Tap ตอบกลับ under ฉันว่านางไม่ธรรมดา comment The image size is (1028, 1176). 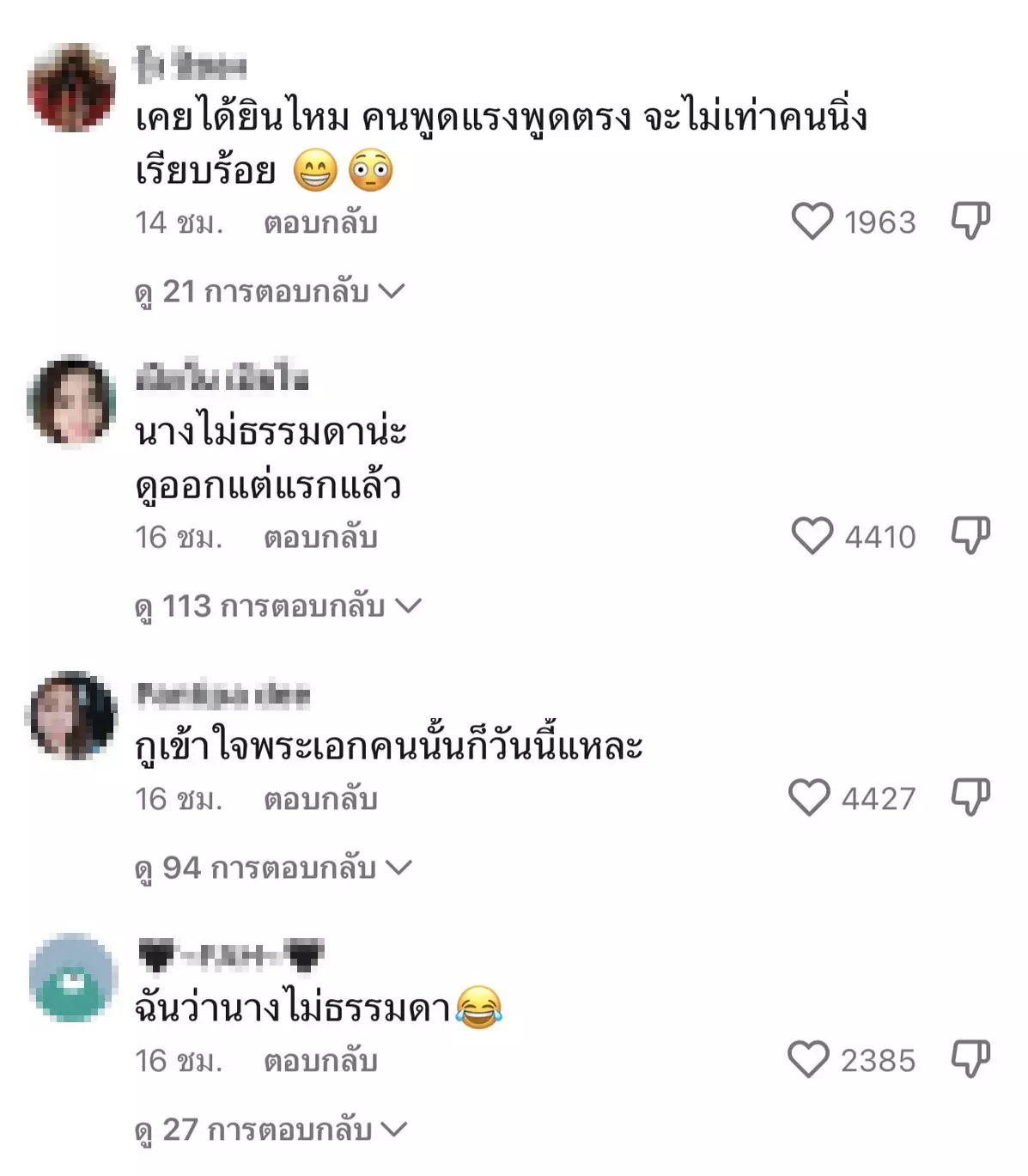320,1061
